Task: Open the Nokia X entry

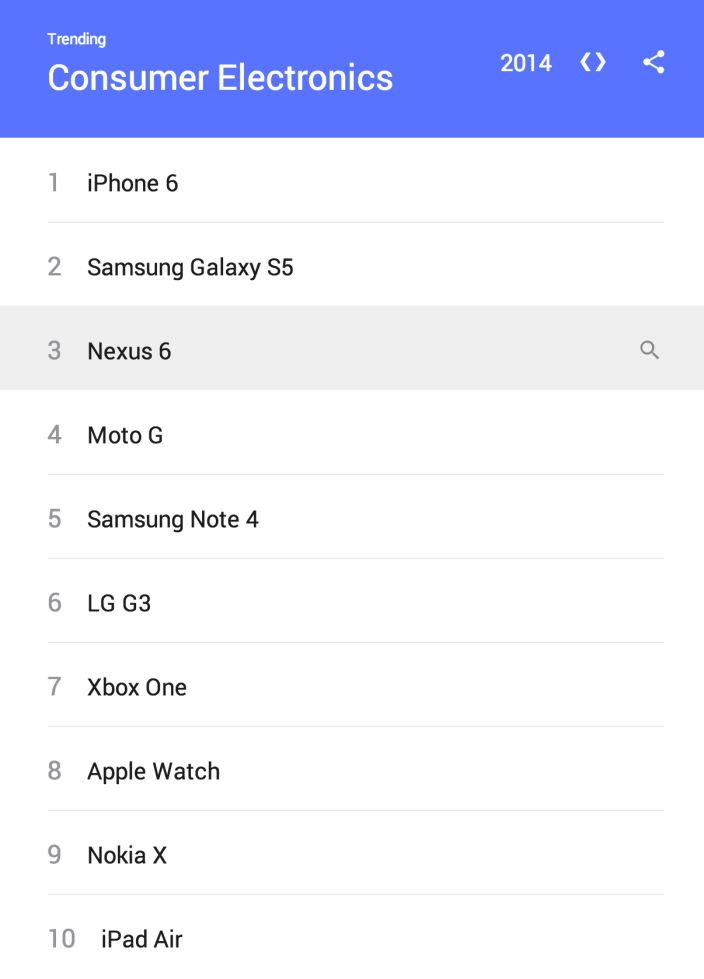Action: (x=127, y=855)
